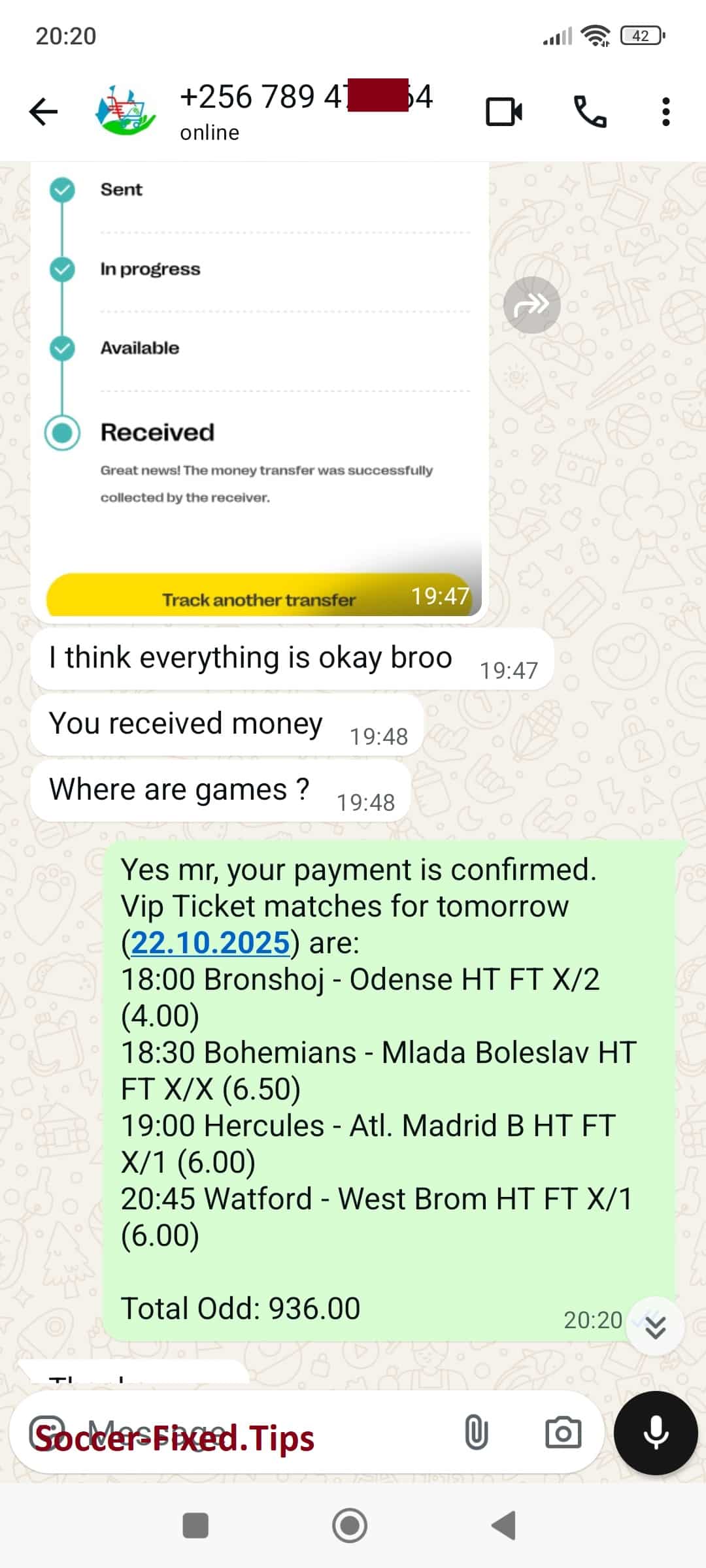Start a voice call with this contact

click(x=590, y=112)
